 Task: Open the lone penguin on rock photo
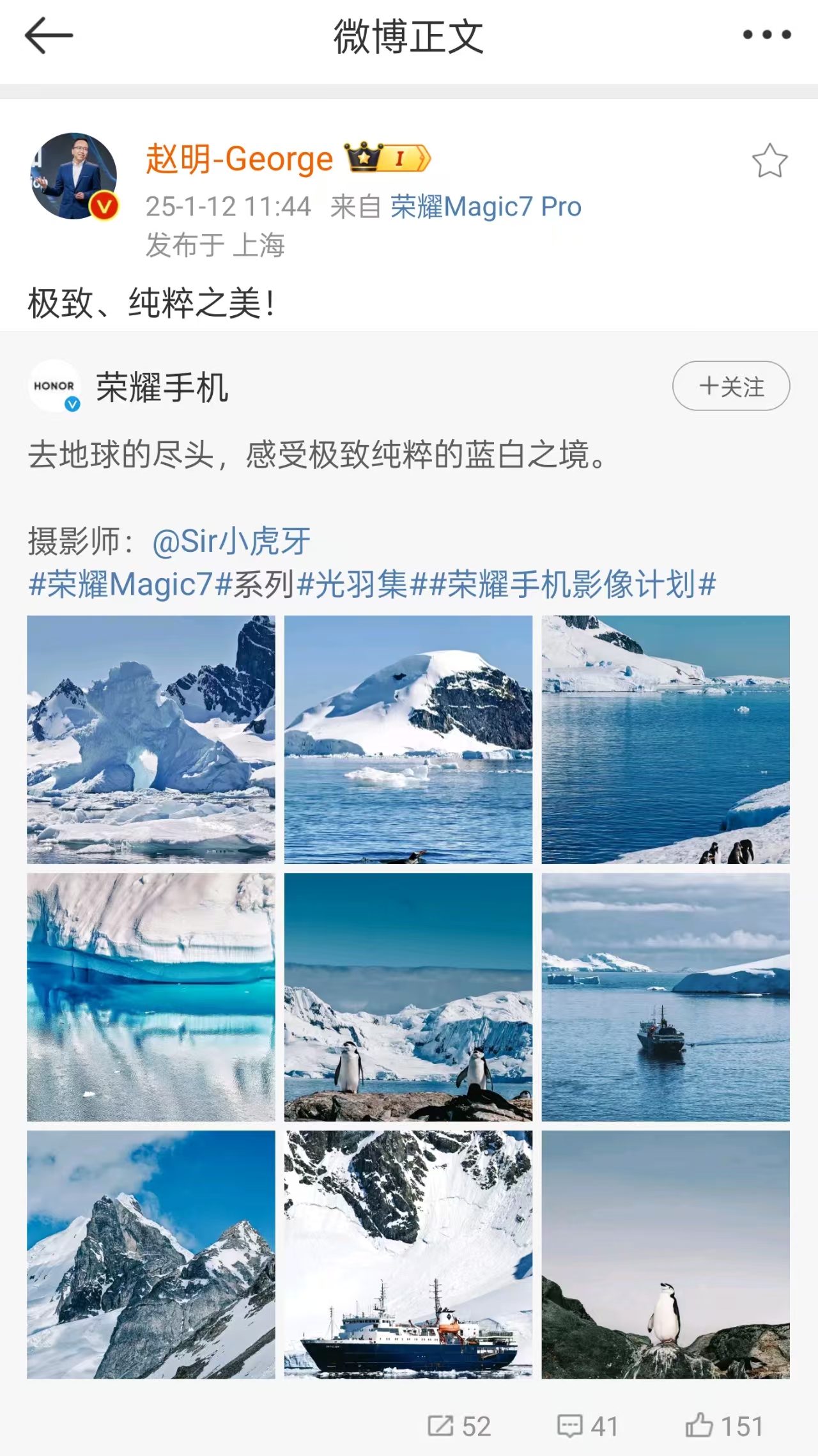(x=665, y=1255)
